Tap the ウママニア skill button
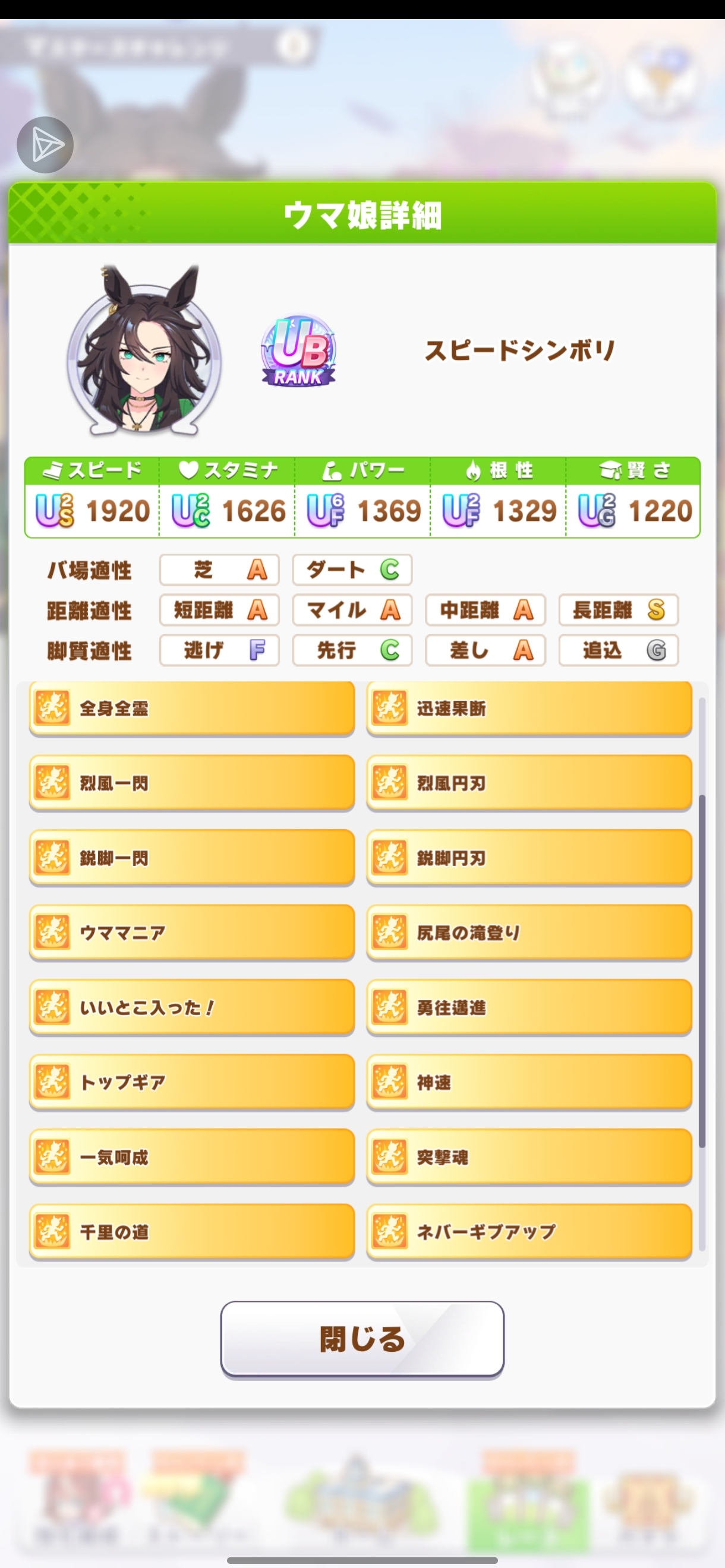This screenshot has width=725, height=1568. point(192,932)
